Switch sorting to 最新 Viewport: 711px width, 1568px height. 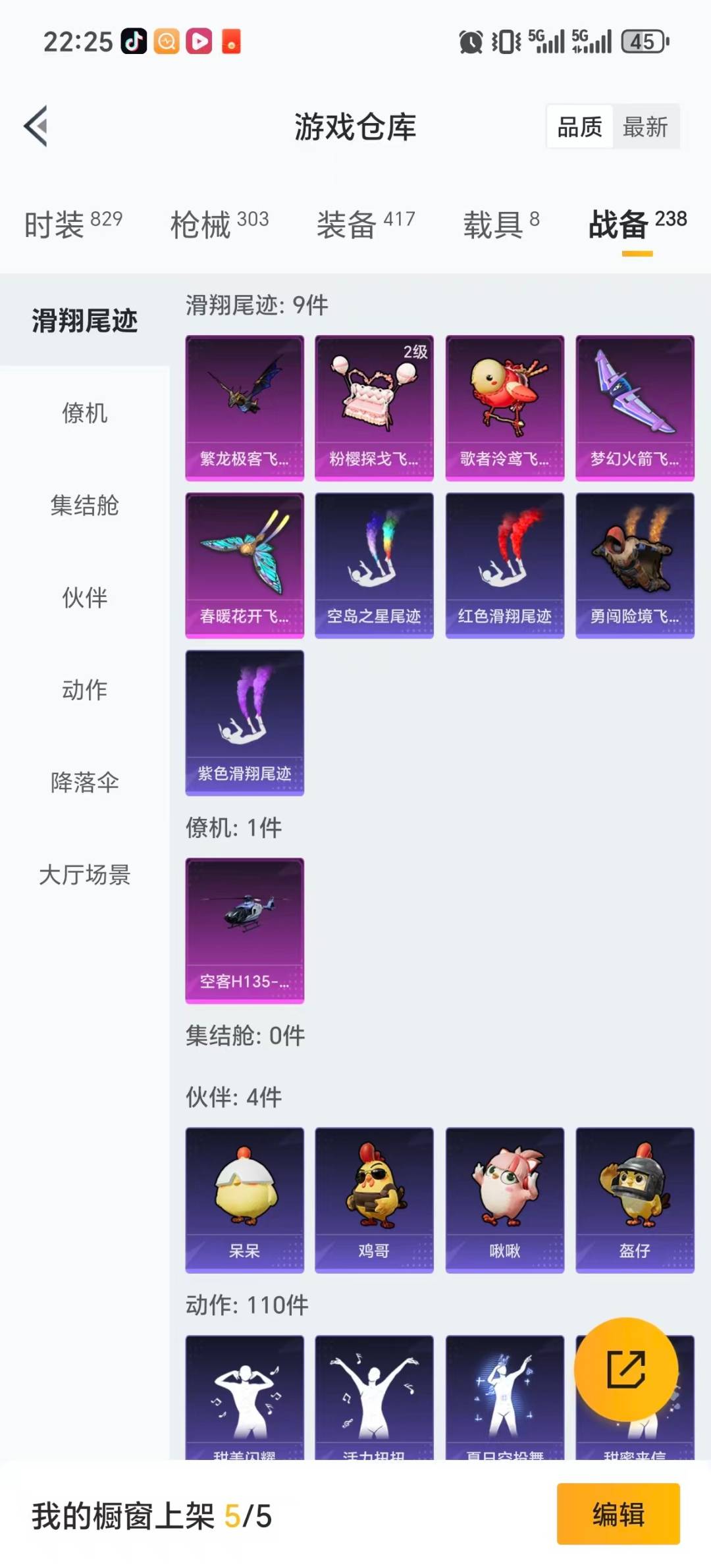tap(646, 126)
